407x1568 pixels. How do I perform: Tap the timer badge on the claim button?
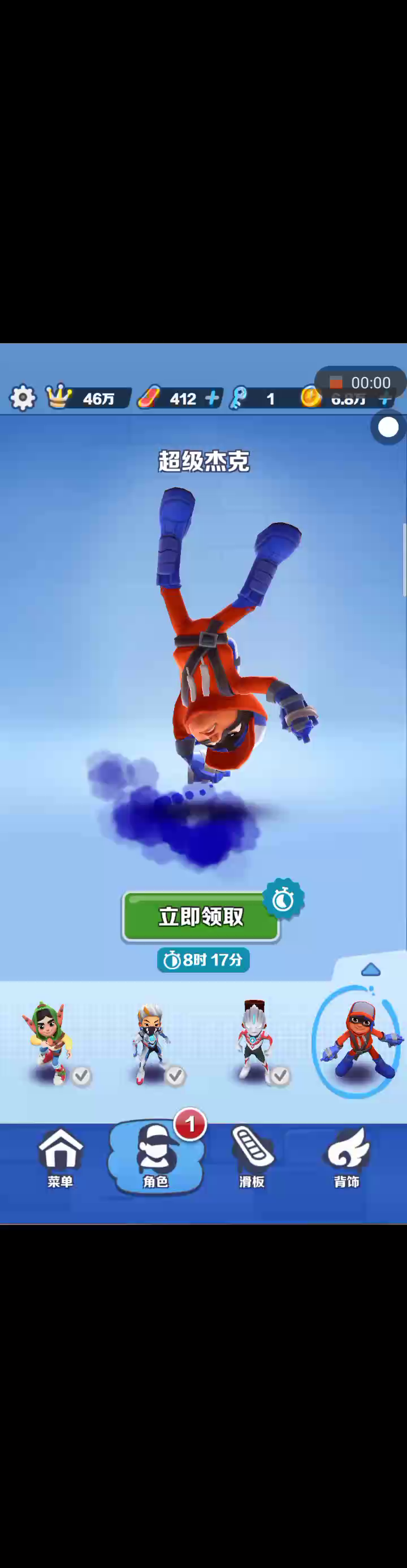click(x=283, y=898)
